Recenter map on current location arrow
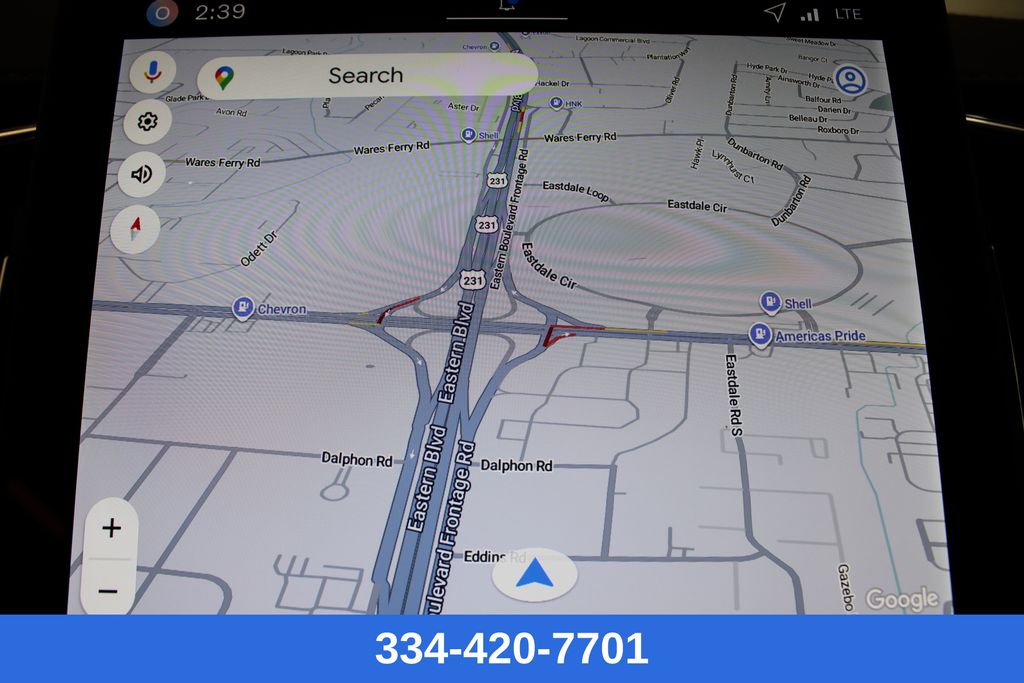The width and height of the screenshot is (1024, 683). pyautogui.click(x=534, y=574)
